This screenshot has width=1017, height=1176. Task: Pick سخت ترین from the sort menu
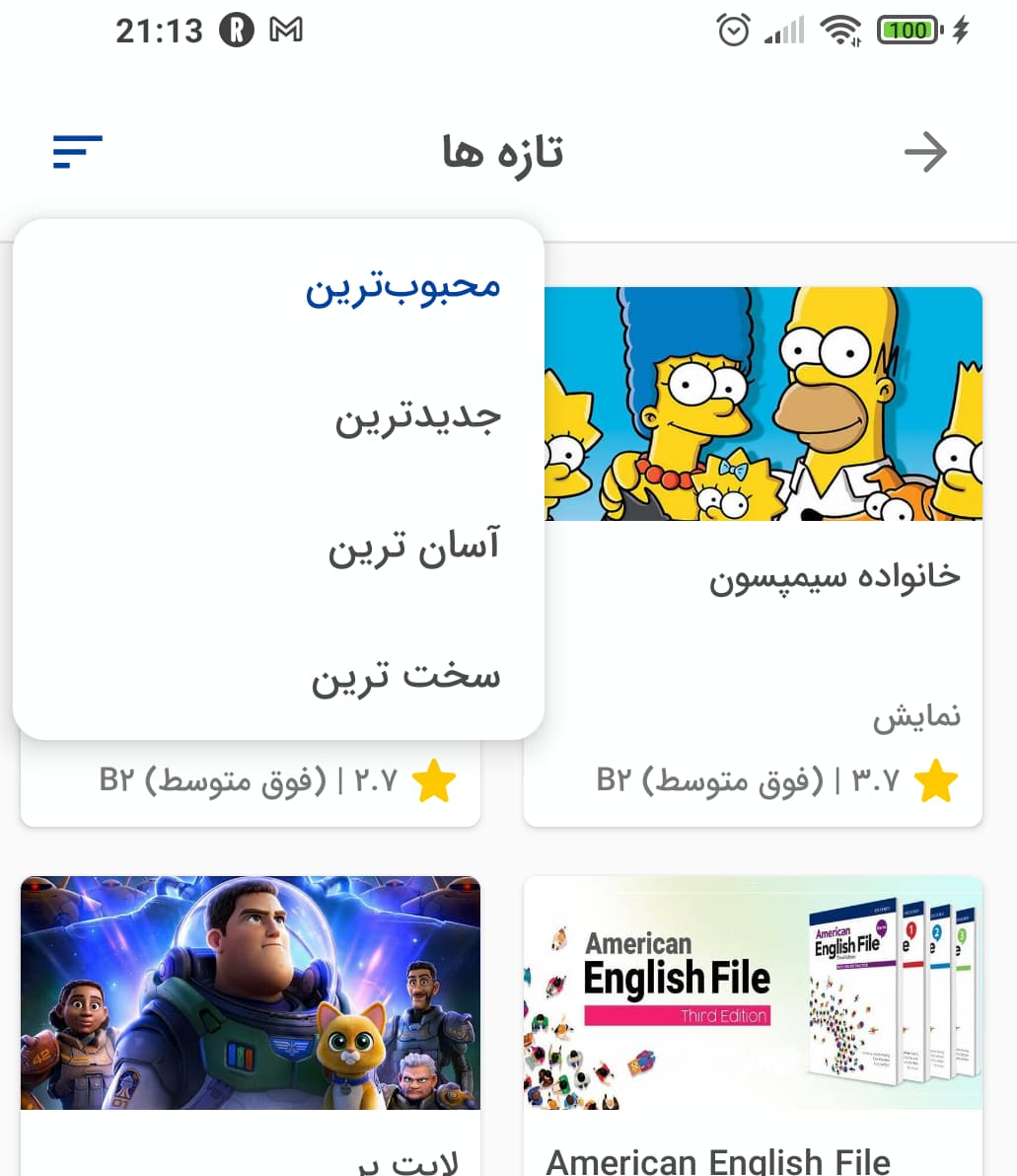(x=405, y=677)
